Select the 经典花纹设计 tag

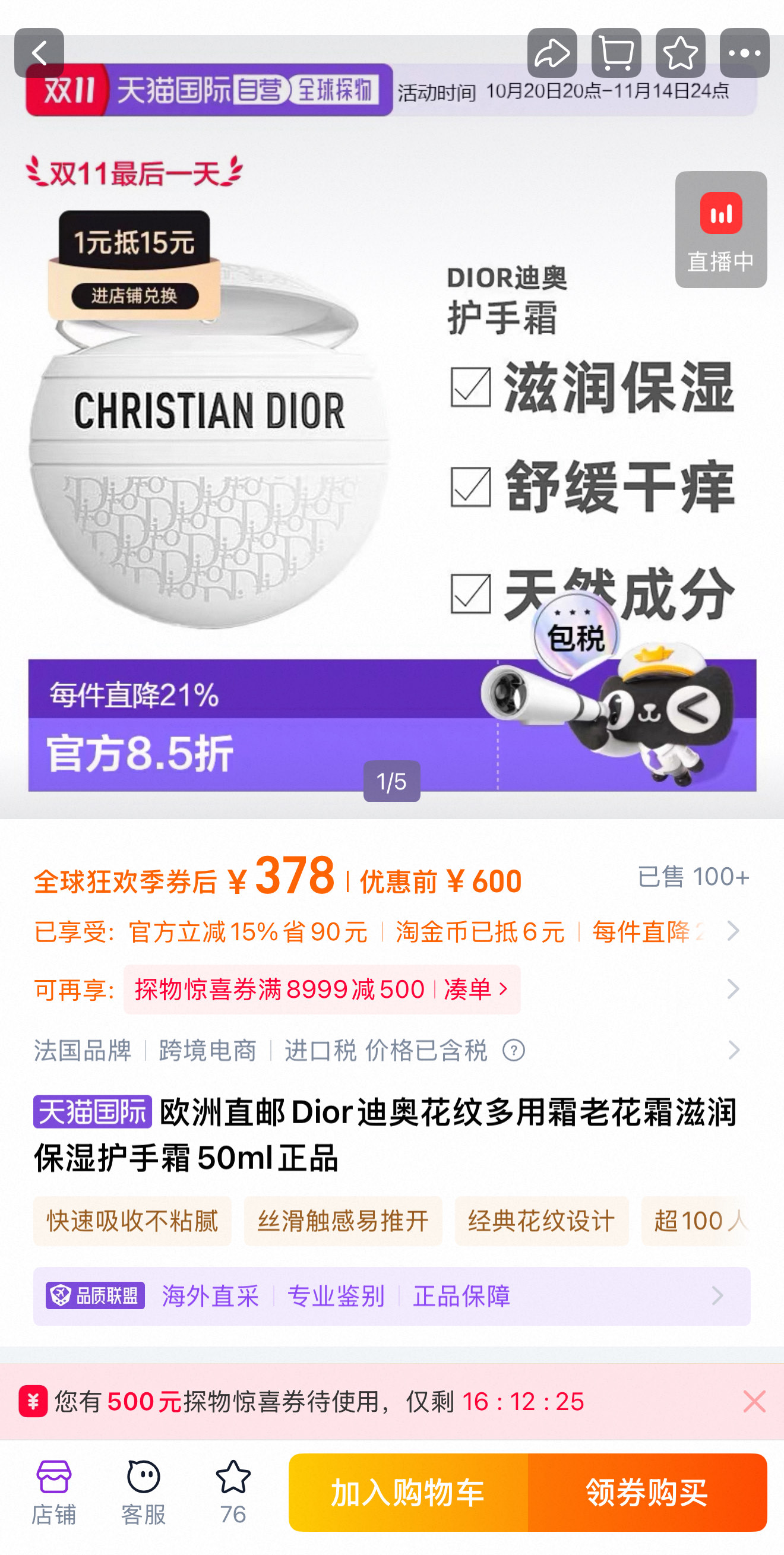pyautogui.click(x=542, y=1221)
